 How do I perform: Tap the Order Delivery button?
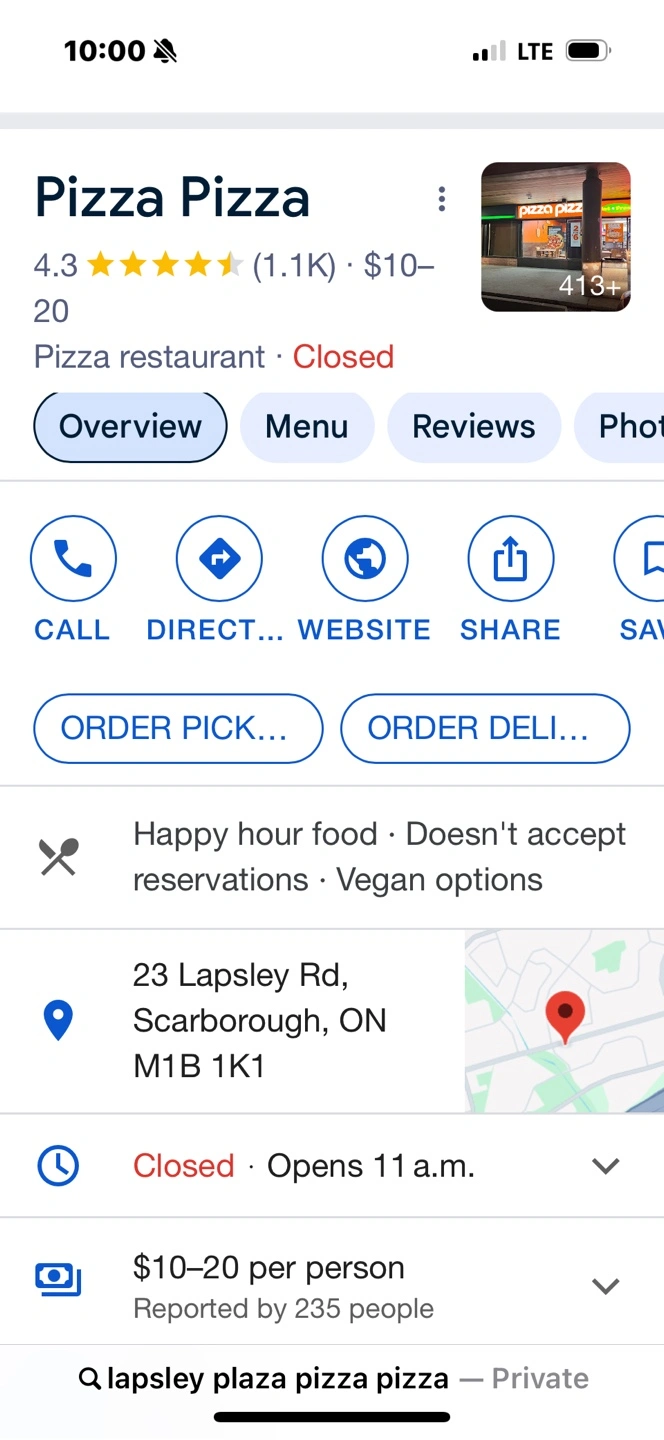pos(486,728)
